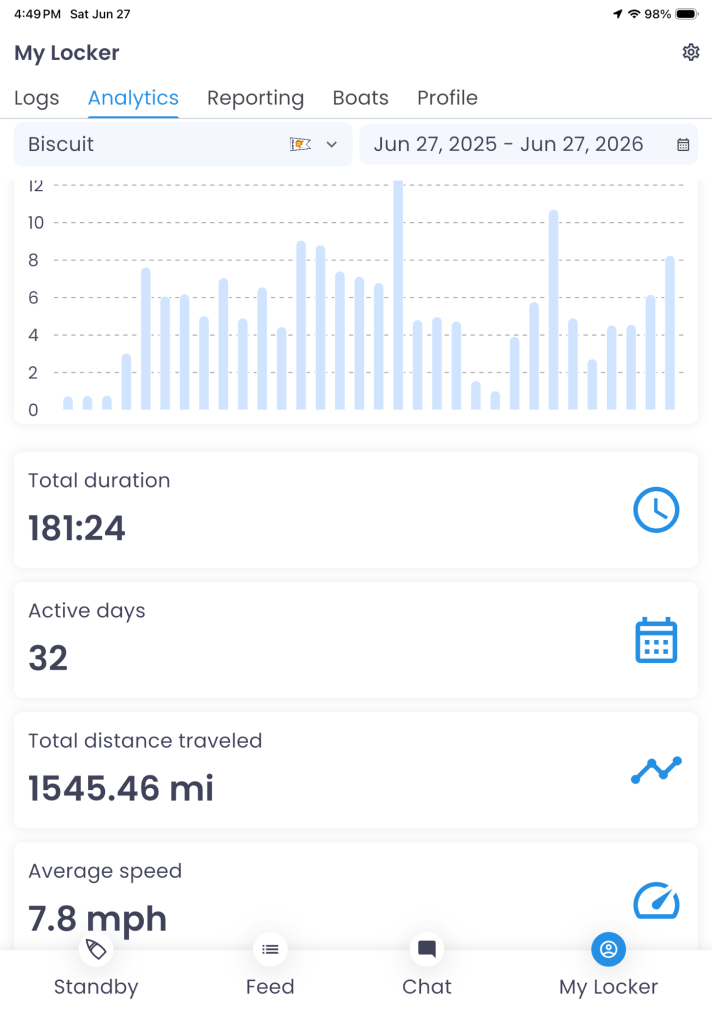Switch to the Profile tab
Image resolution: width=712 pixels, height=1024 pixels.
coord(447,98)
